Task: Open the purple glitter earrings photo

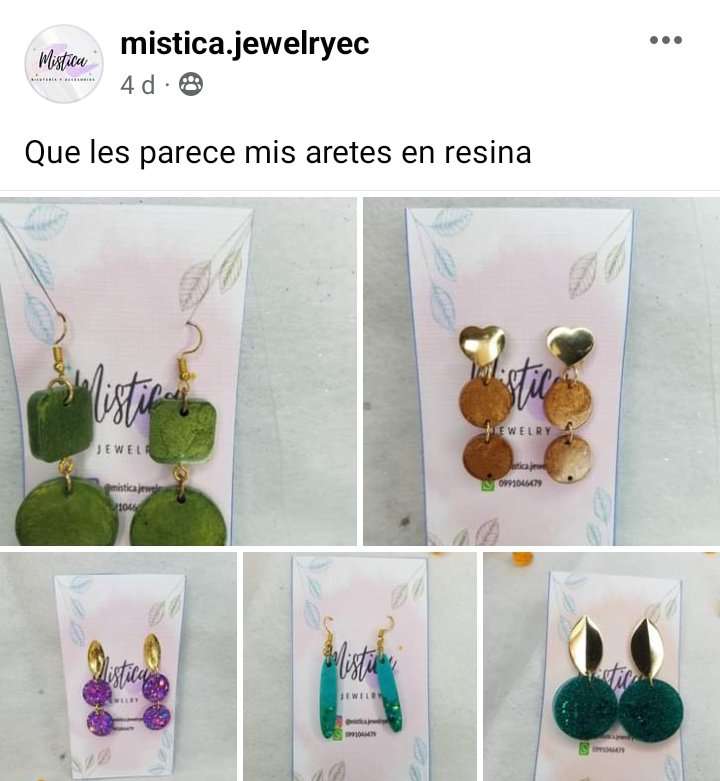Action: pos(118,667)
